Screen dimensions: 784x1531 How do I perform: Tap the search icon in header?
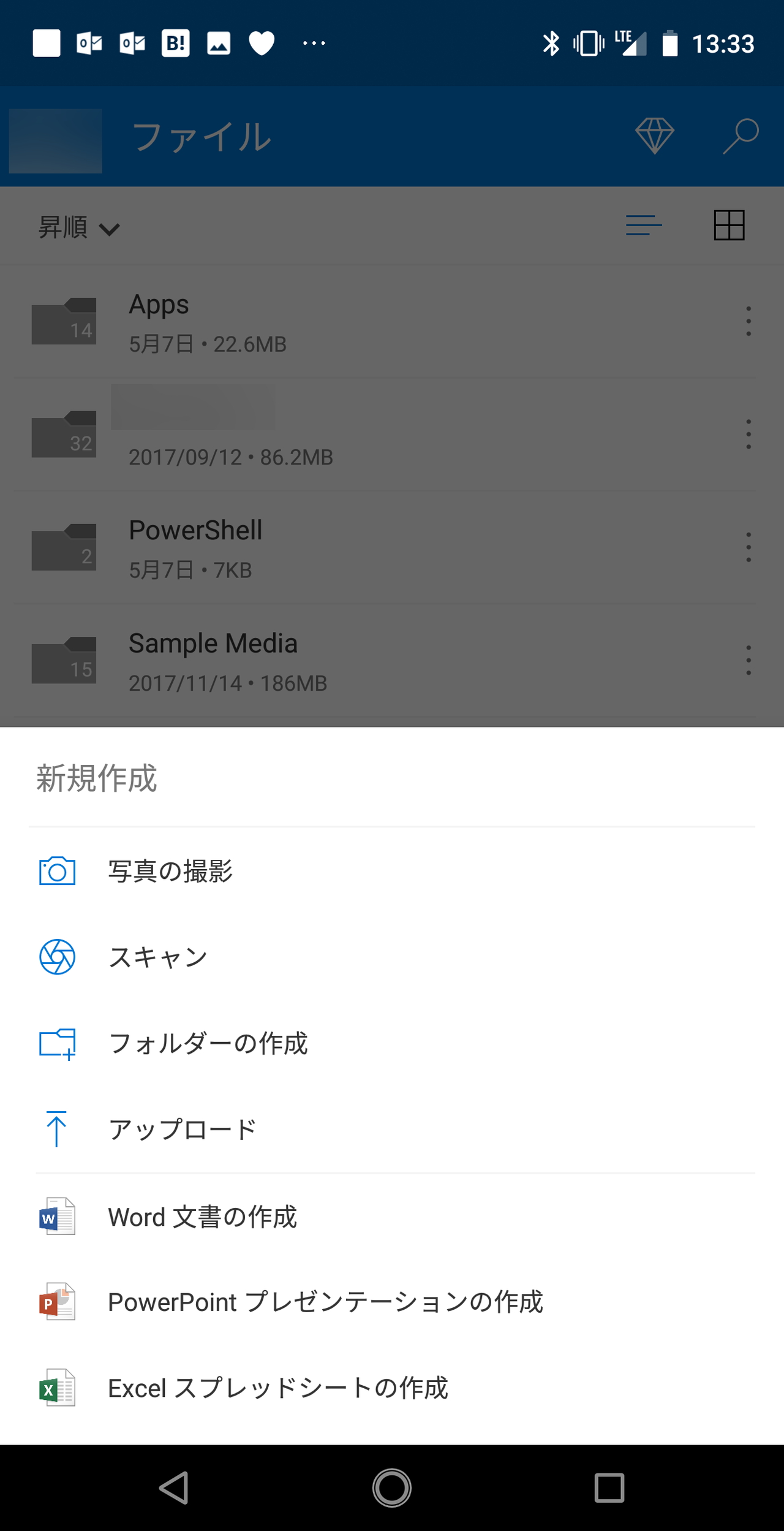click(x=739, y=136)
